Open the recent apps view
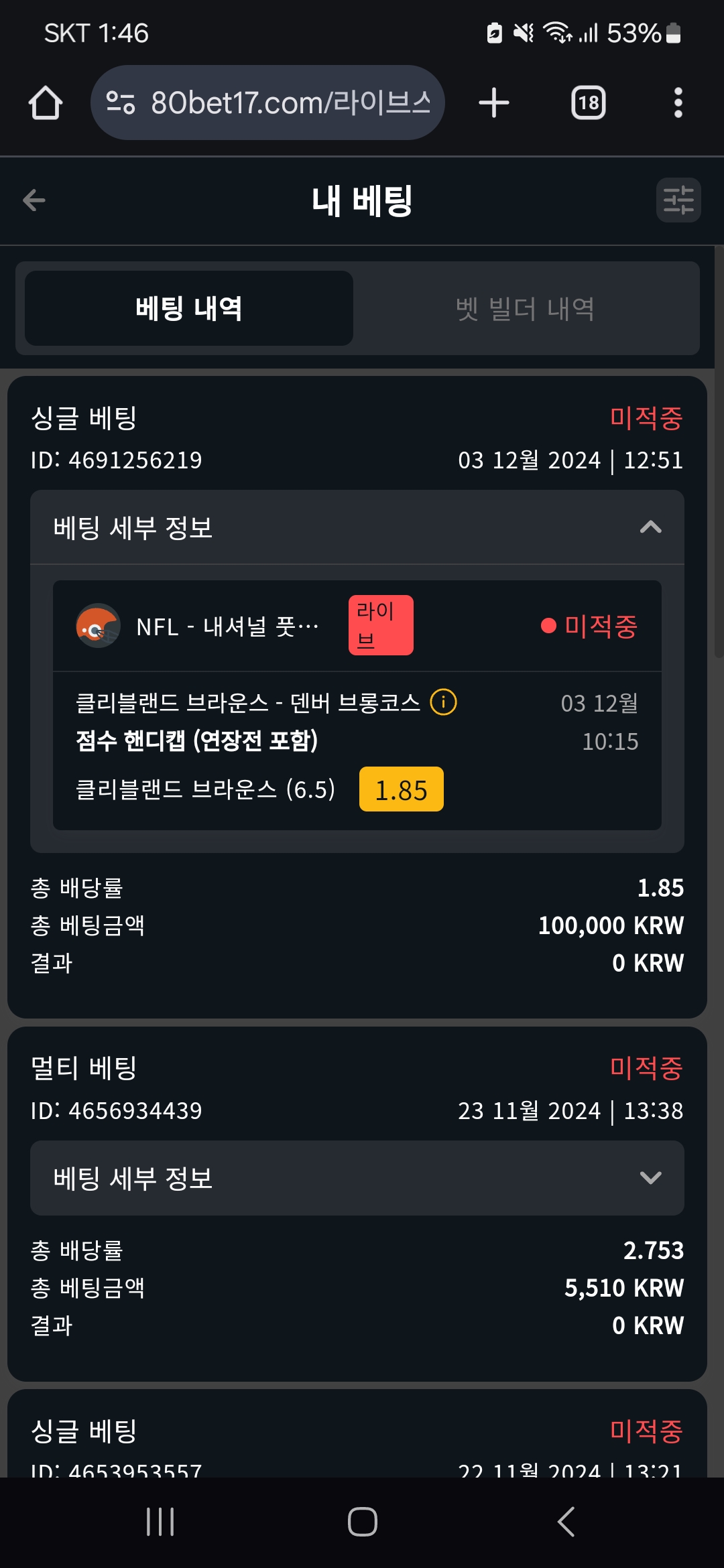Viewport: 724px width, 1568px height. click(160, 1522)
